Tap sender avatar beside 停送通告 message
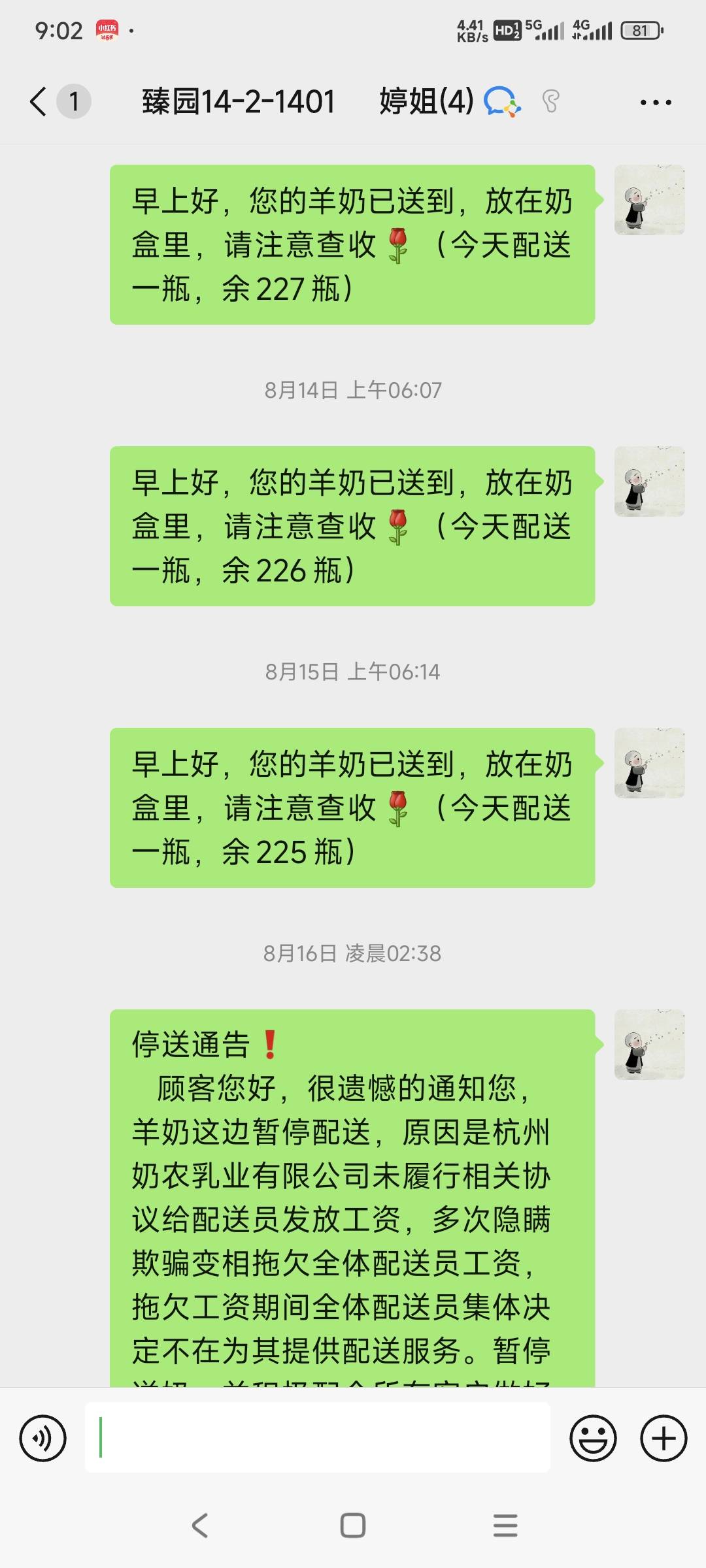 (x=649, y=1045)
